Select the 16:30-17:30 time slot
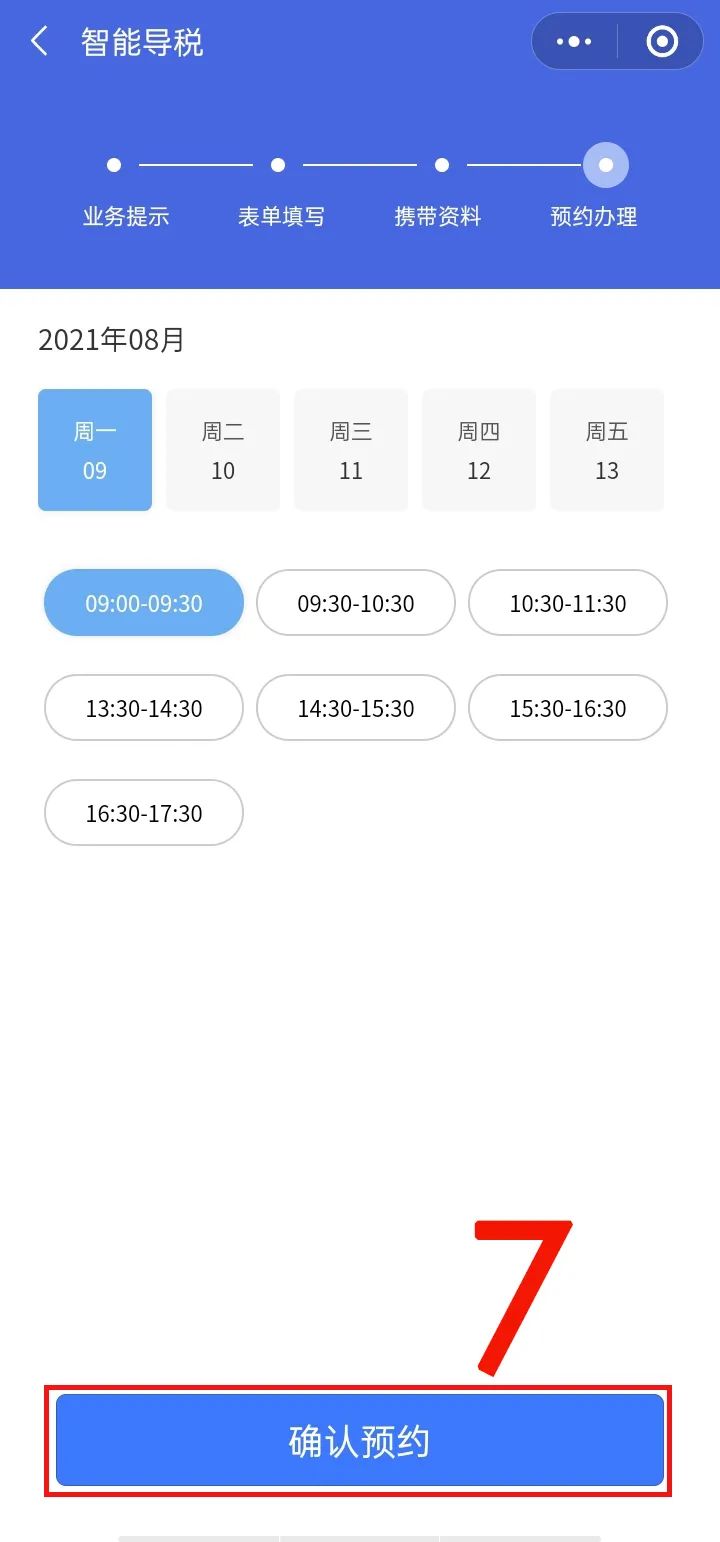Screen dimensions: 720x1542 click(144, 813)
